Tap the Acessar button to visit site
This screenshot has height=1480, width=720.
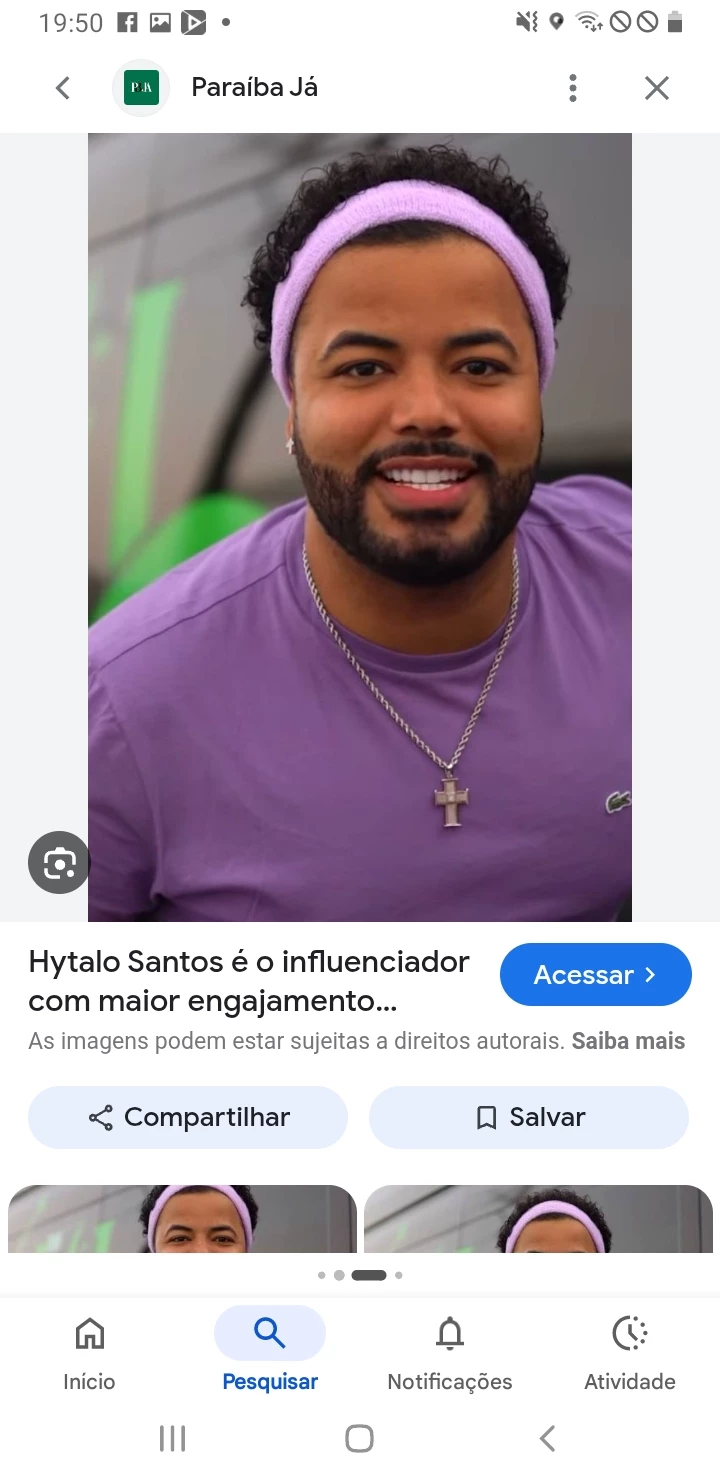(595, 975)
